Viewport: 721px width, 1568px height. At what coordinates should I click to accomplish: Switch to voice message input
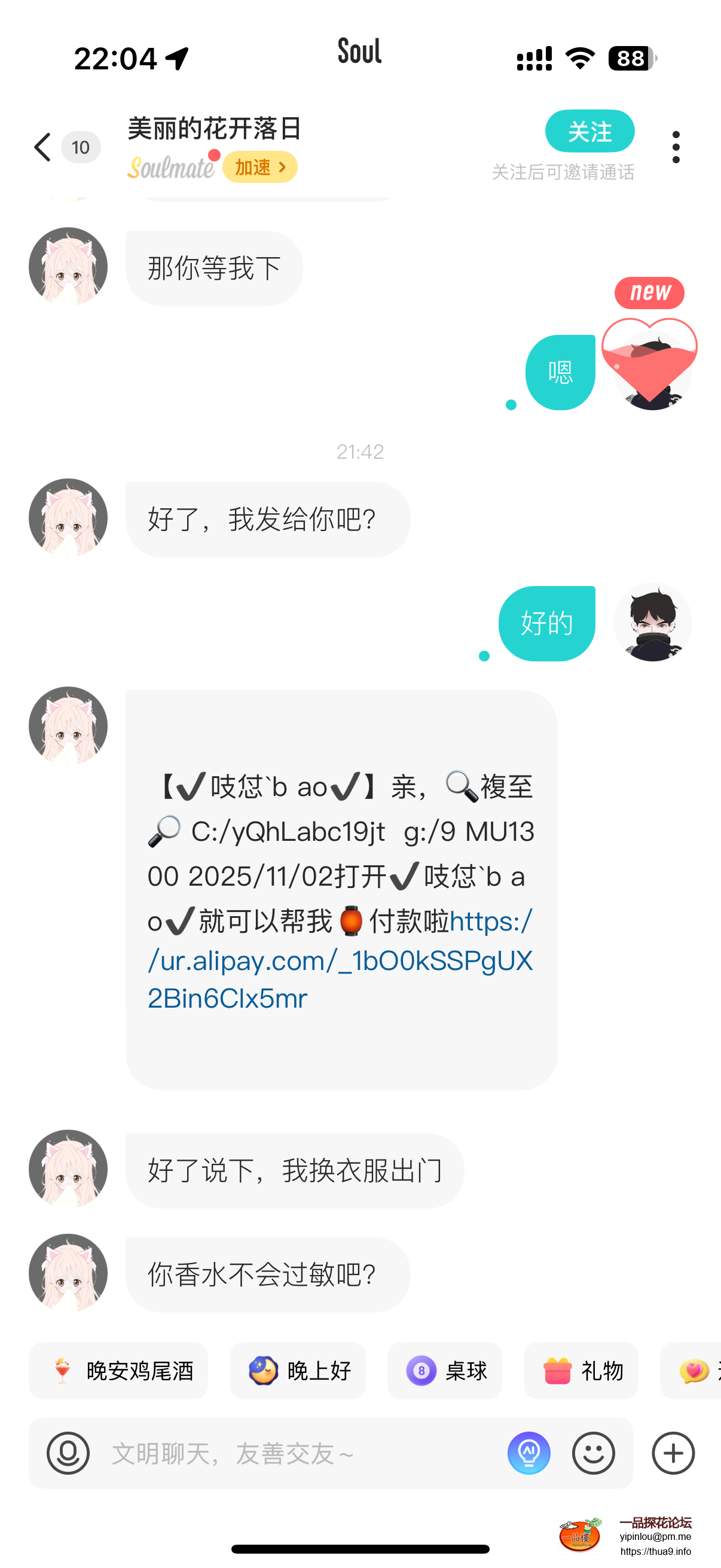click(68, 1453)
